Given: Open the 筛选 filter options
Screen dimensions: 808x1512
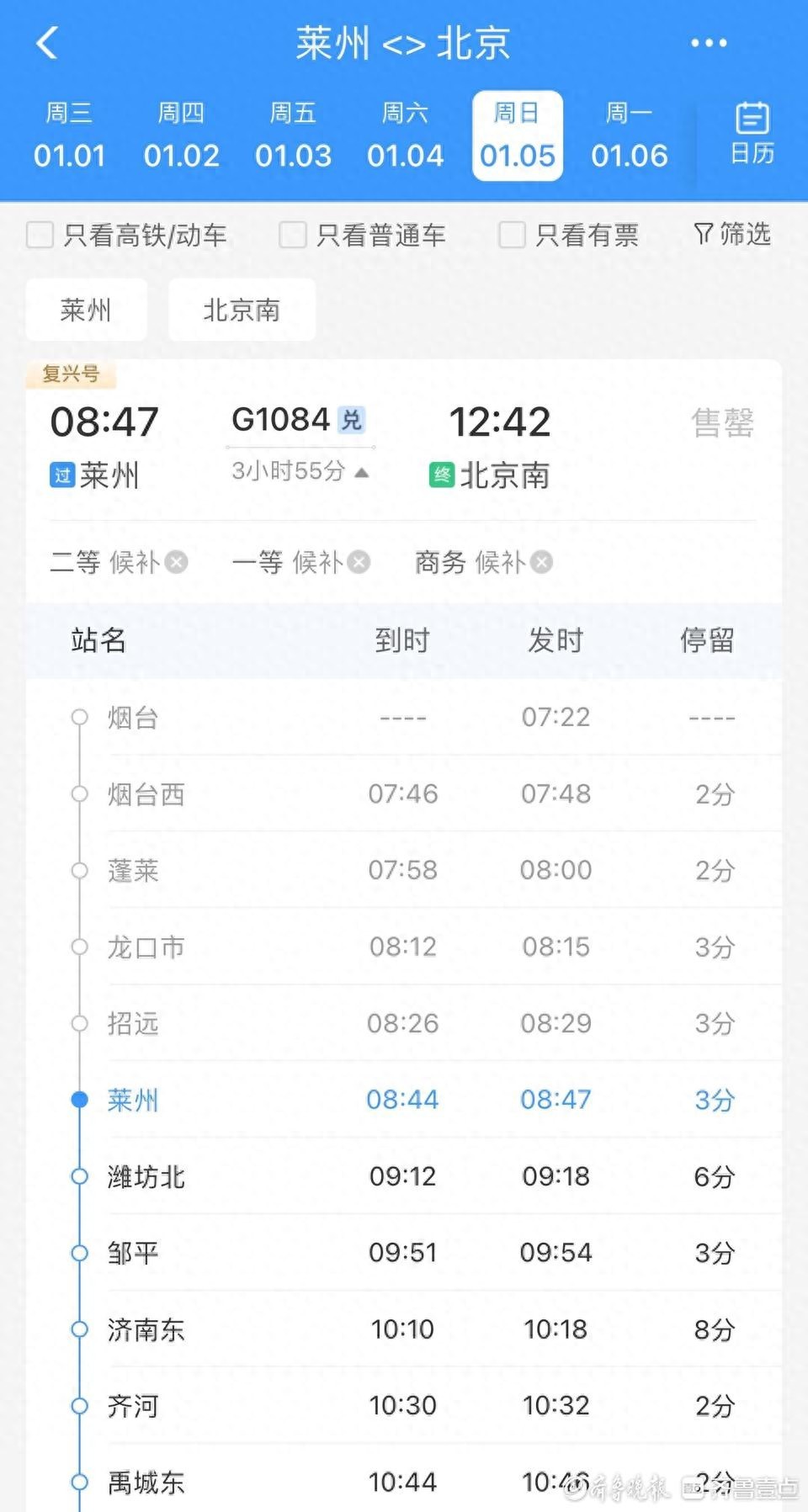Looking at the screenshot, I should (732, 234).
